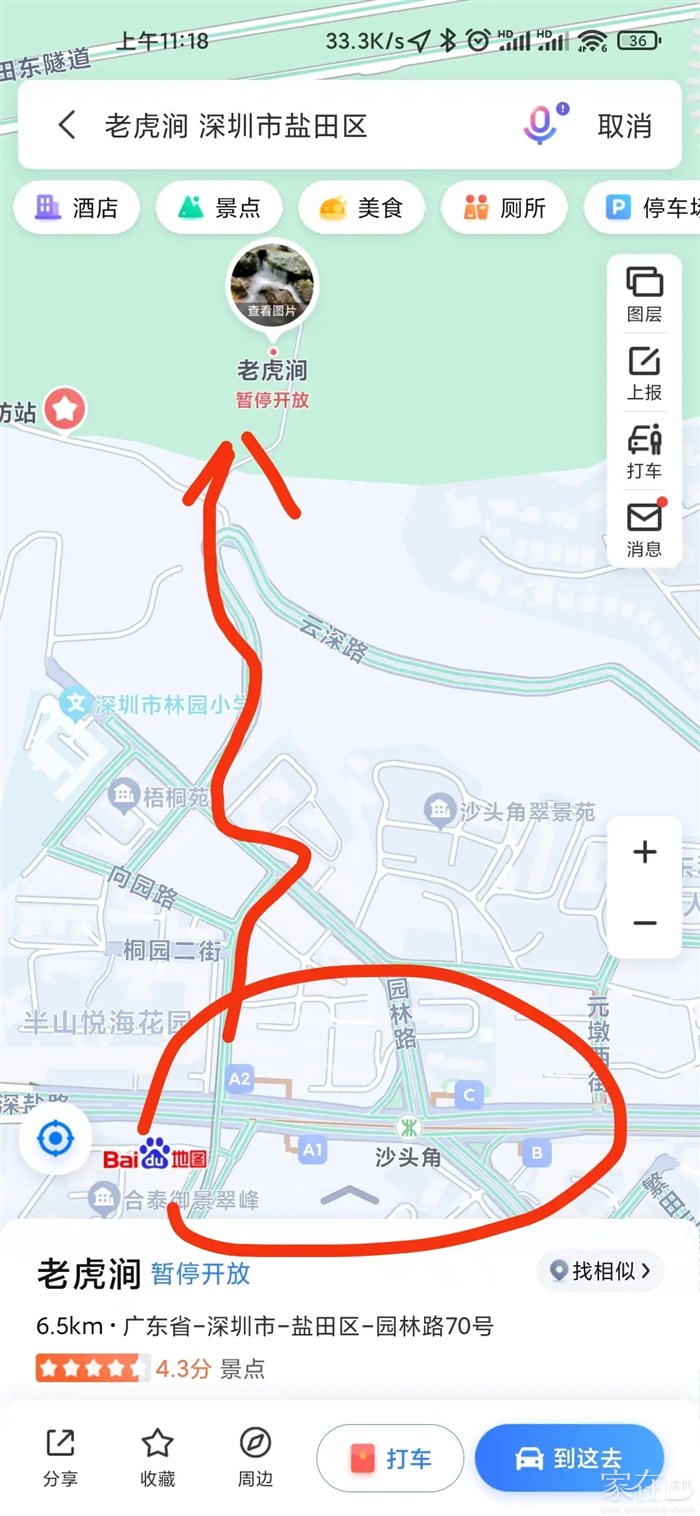
Task: Zoom out the map with minus
Action: click(x=645, y=922)
